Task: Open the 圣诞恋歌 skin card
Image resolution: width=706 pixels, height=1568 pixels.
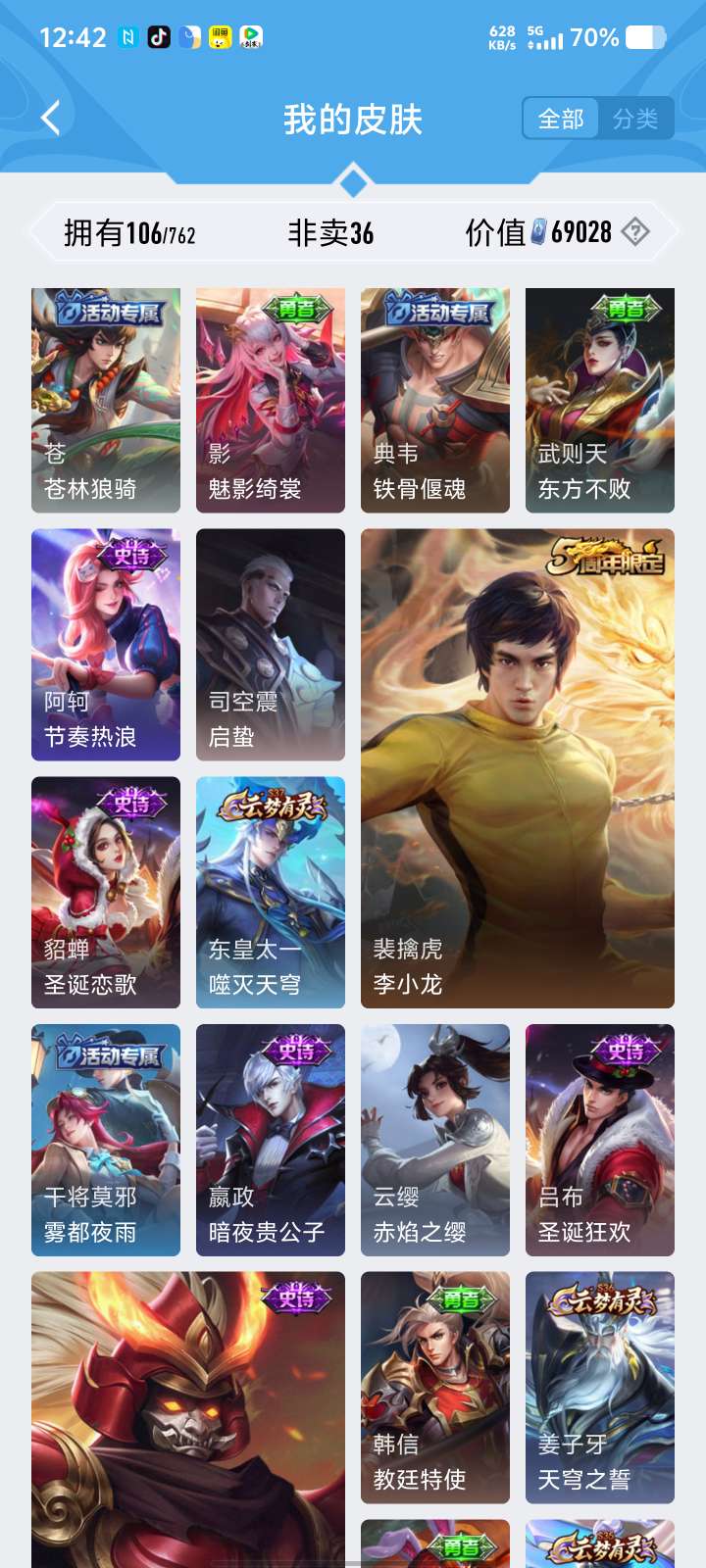Action: coord(106,892)
